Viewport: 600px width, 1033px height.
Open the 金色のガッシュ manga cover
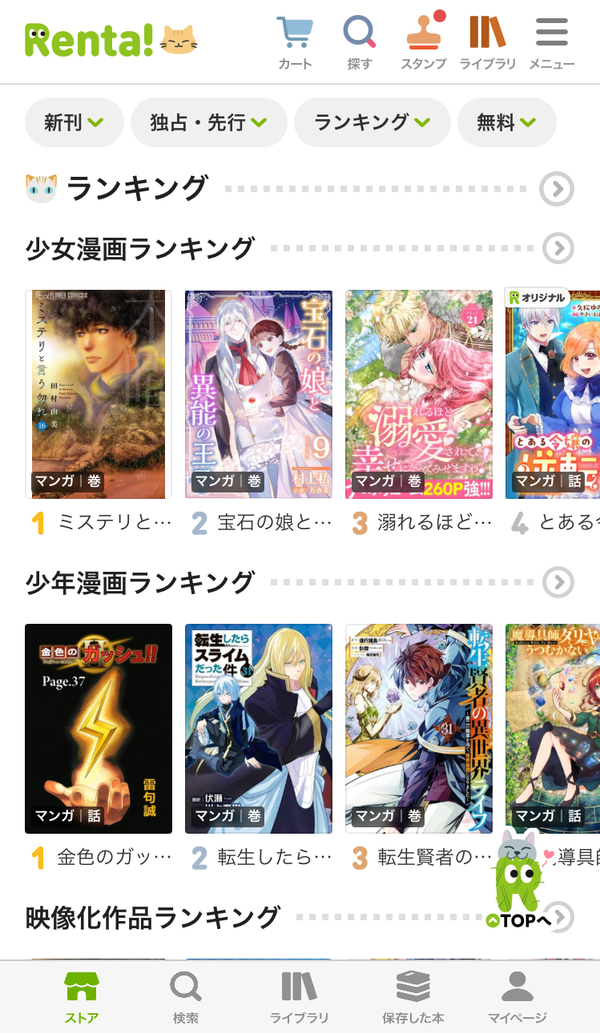(x=98, y=729)
